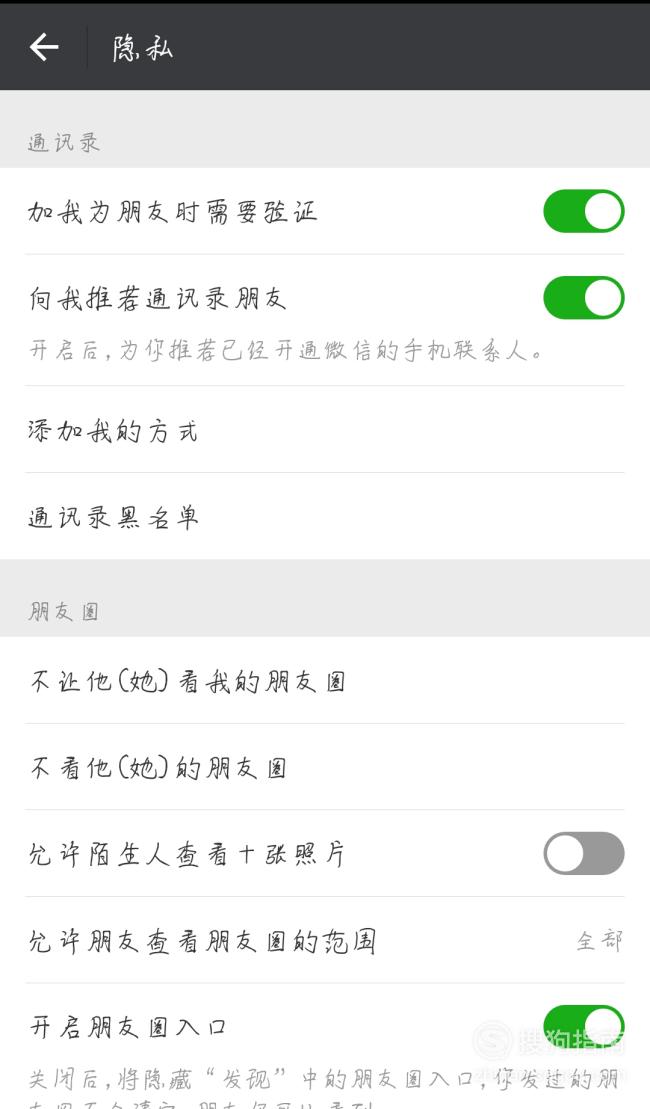650x1109 pixels.
Task: Open 允许朋友查看朋友圈的范围 setting
Action: (325, 941)
